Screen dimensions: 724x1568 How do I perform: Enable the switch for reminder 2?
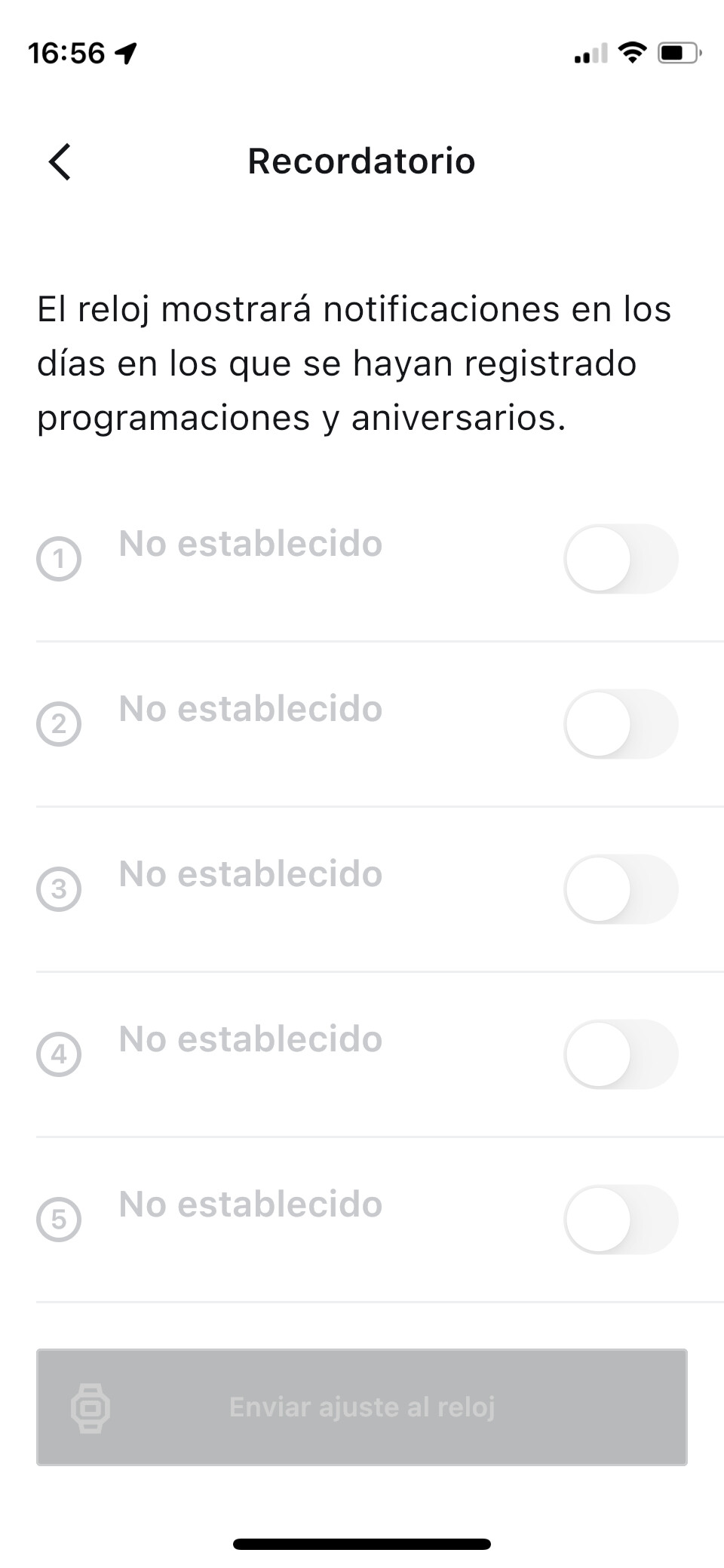coord(621,724)
